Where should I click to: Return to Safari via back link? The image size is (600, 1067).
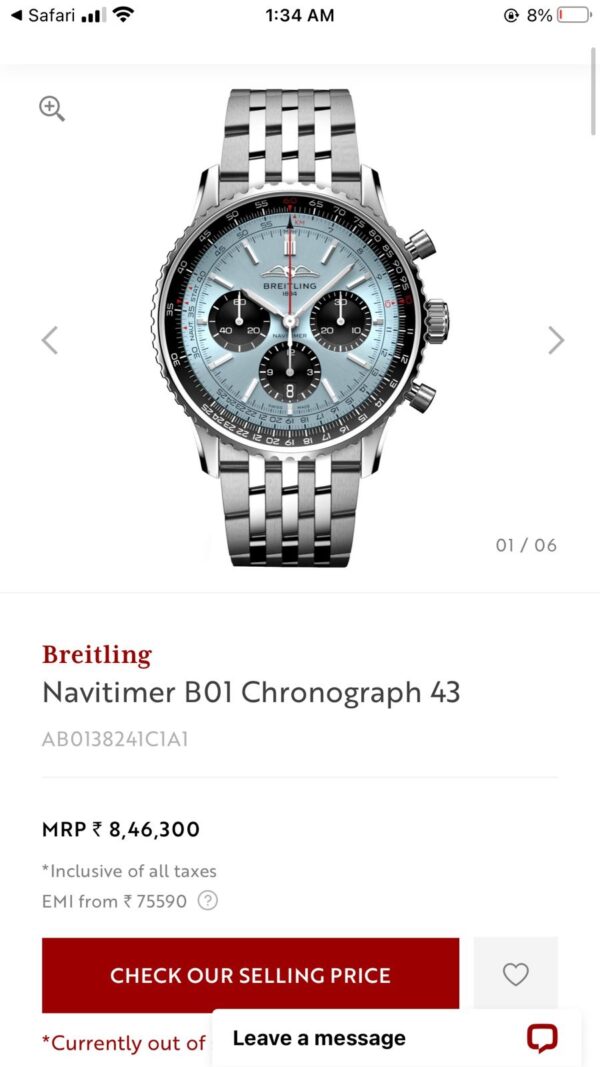click(40, 15)
